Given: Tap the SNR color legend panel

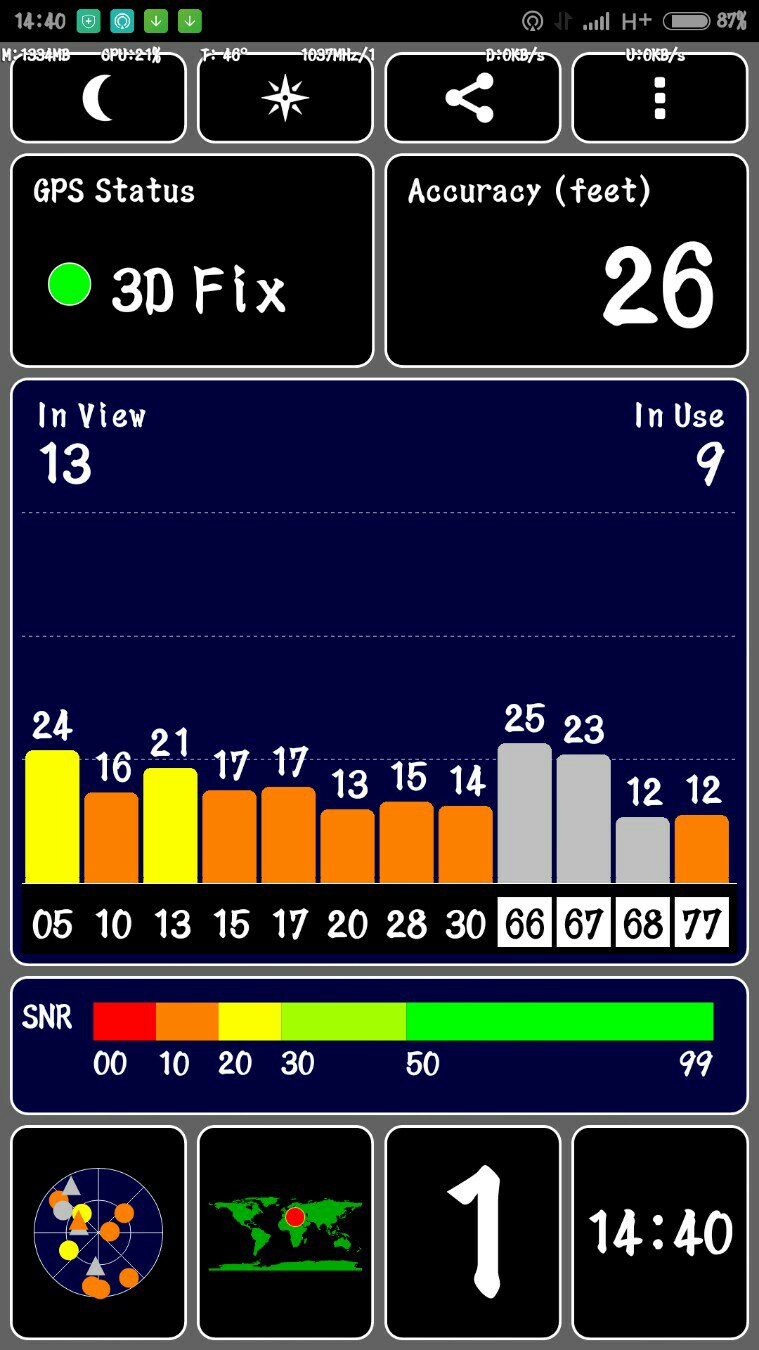Looking at the screenshot, I should tap(379, 1045).
